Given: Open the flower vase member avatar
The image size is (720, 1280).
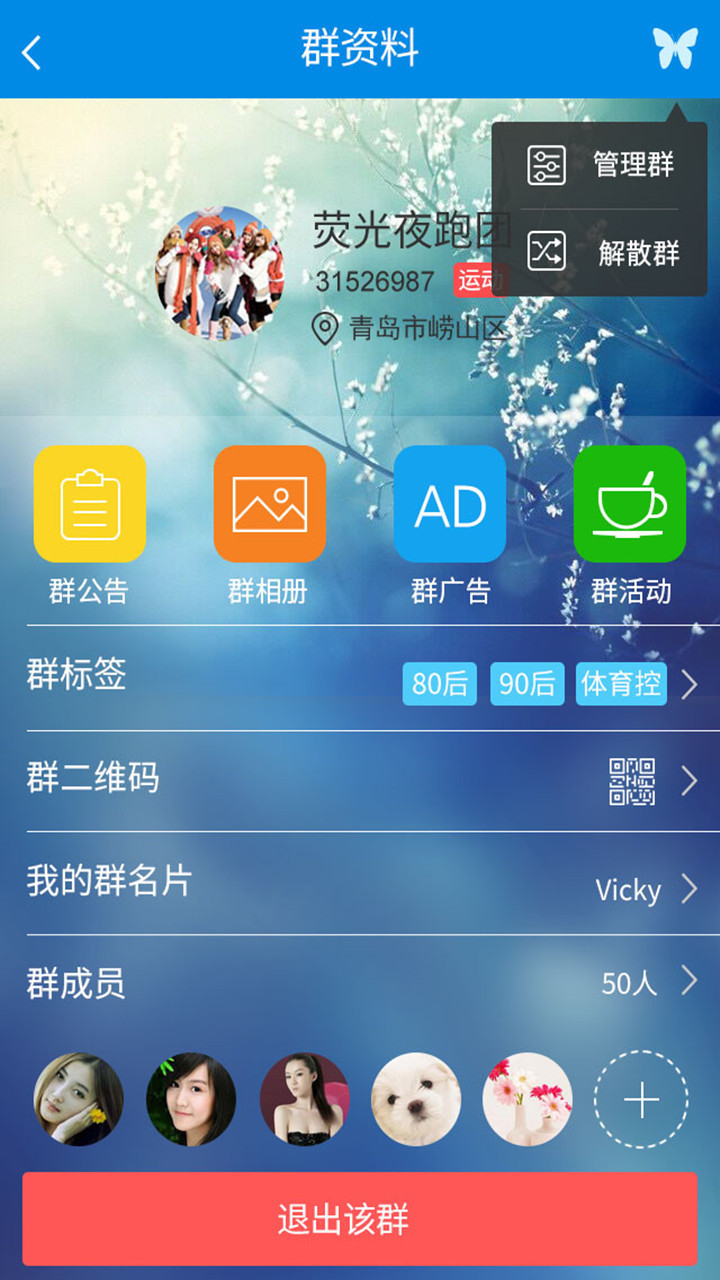Looking at the screenshot, I should pos(528,1099).
